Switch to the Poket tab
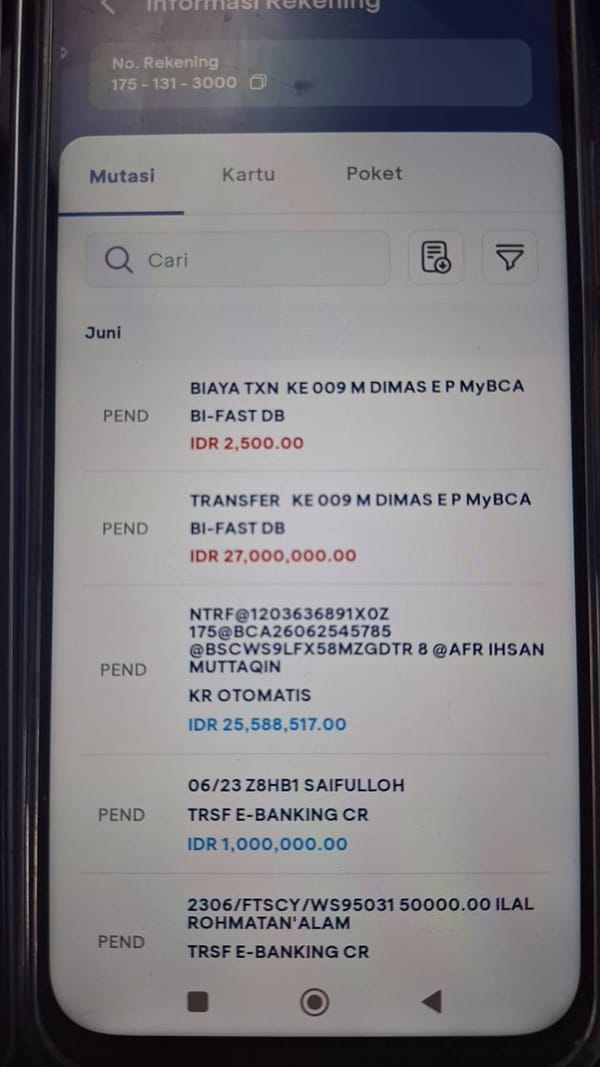Screen dimensions: 600x1067 point(373,174)
